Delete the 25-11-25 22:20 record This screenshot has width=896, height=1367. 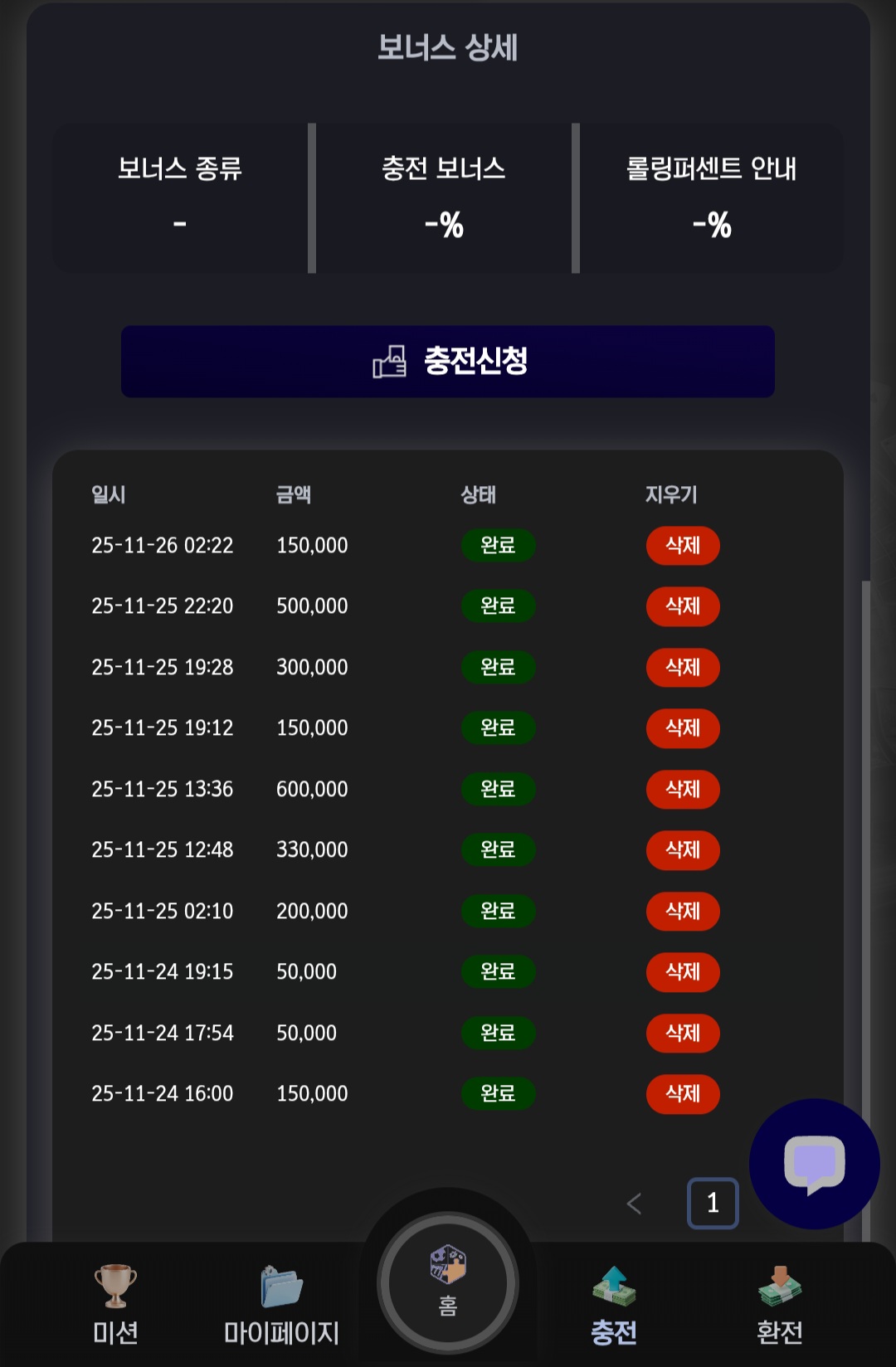click(683, 606)
